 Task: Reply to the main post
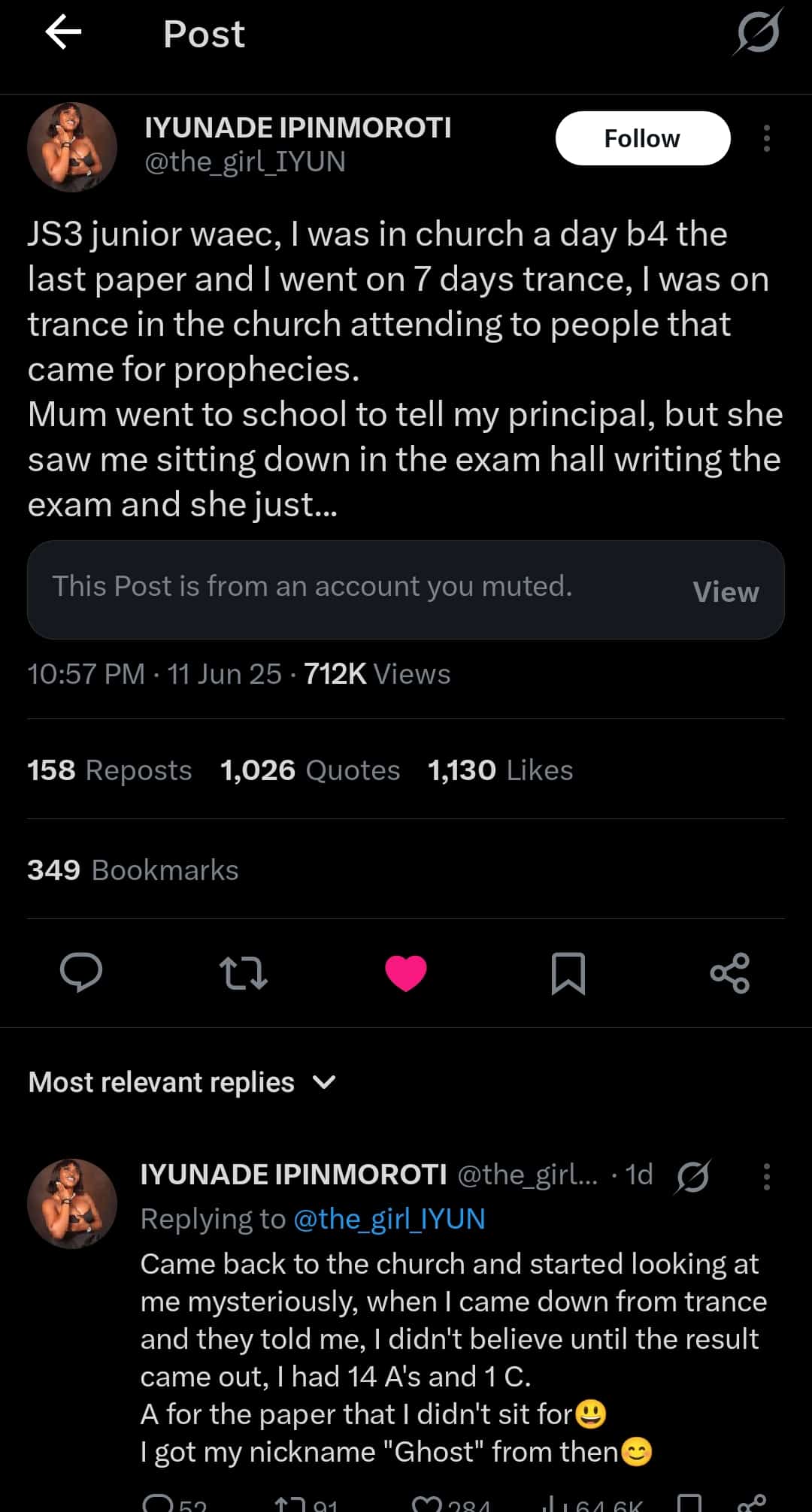[x=81, y=973]
